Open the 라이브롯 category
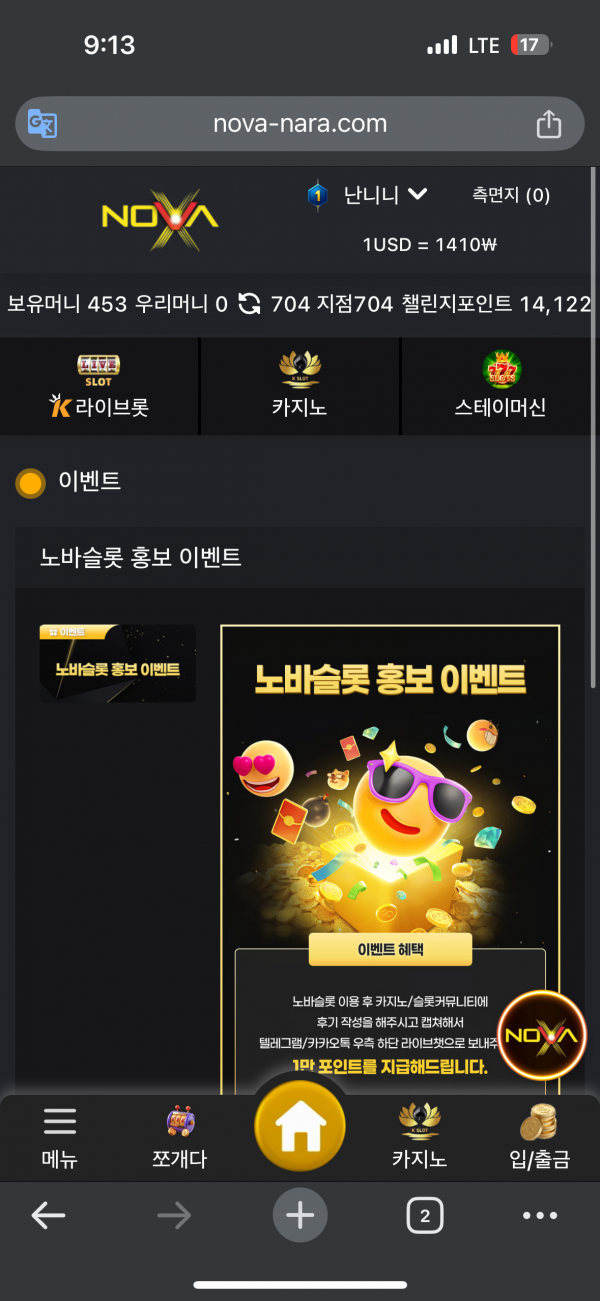 coord(99,386)
